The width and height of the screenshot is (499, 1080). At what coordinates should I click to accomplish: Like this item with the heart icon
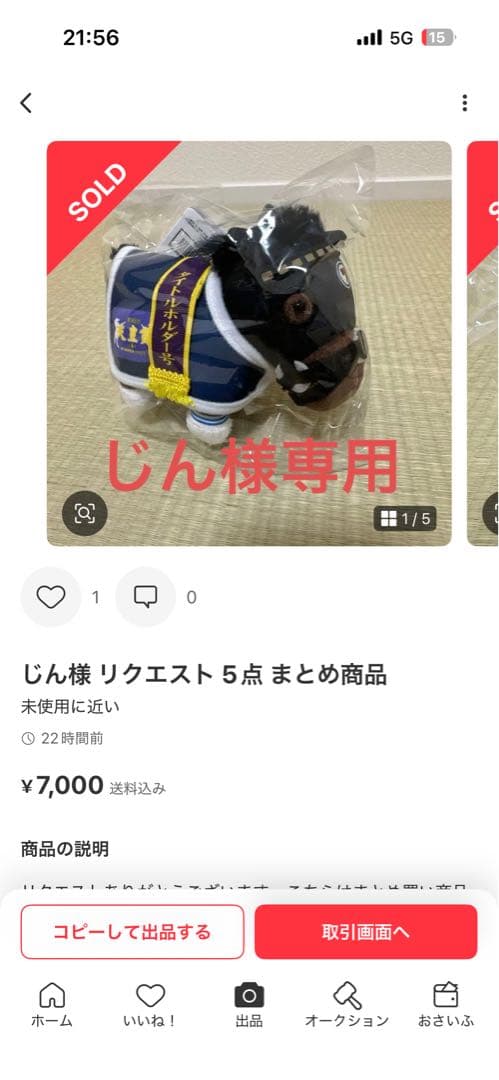click(50, 596)
